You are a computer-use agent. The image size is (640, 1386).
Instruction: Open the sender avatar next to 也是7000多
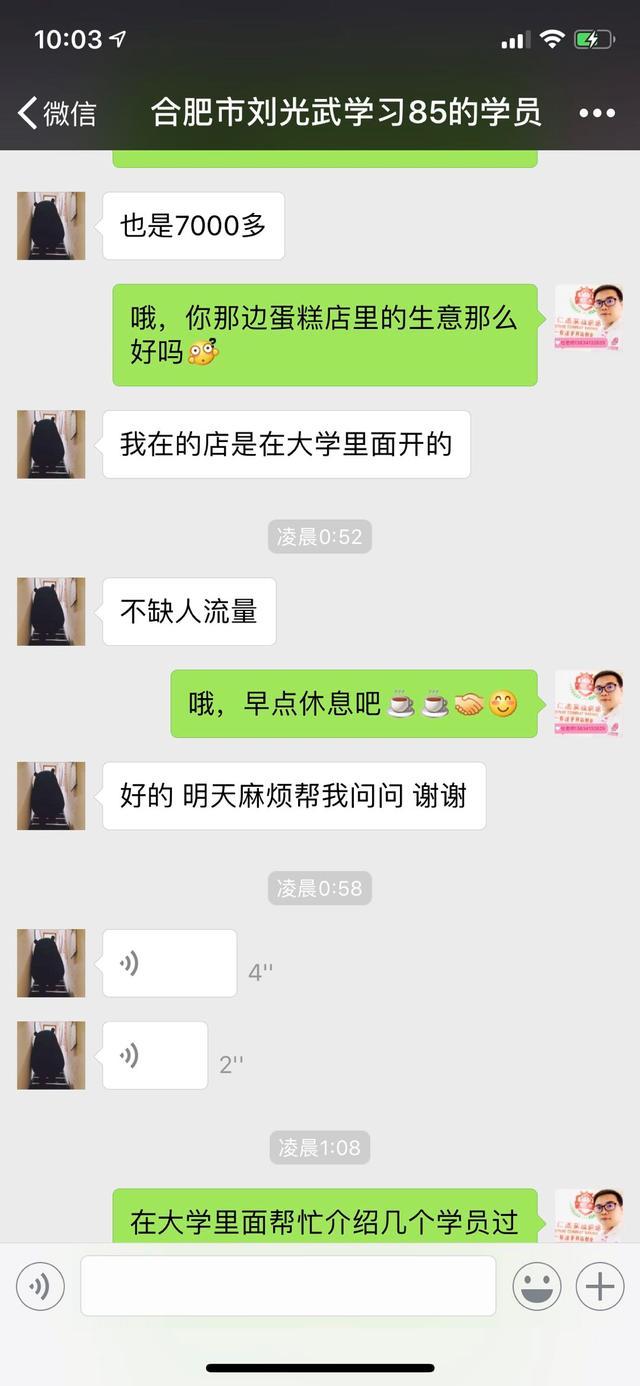51,226
